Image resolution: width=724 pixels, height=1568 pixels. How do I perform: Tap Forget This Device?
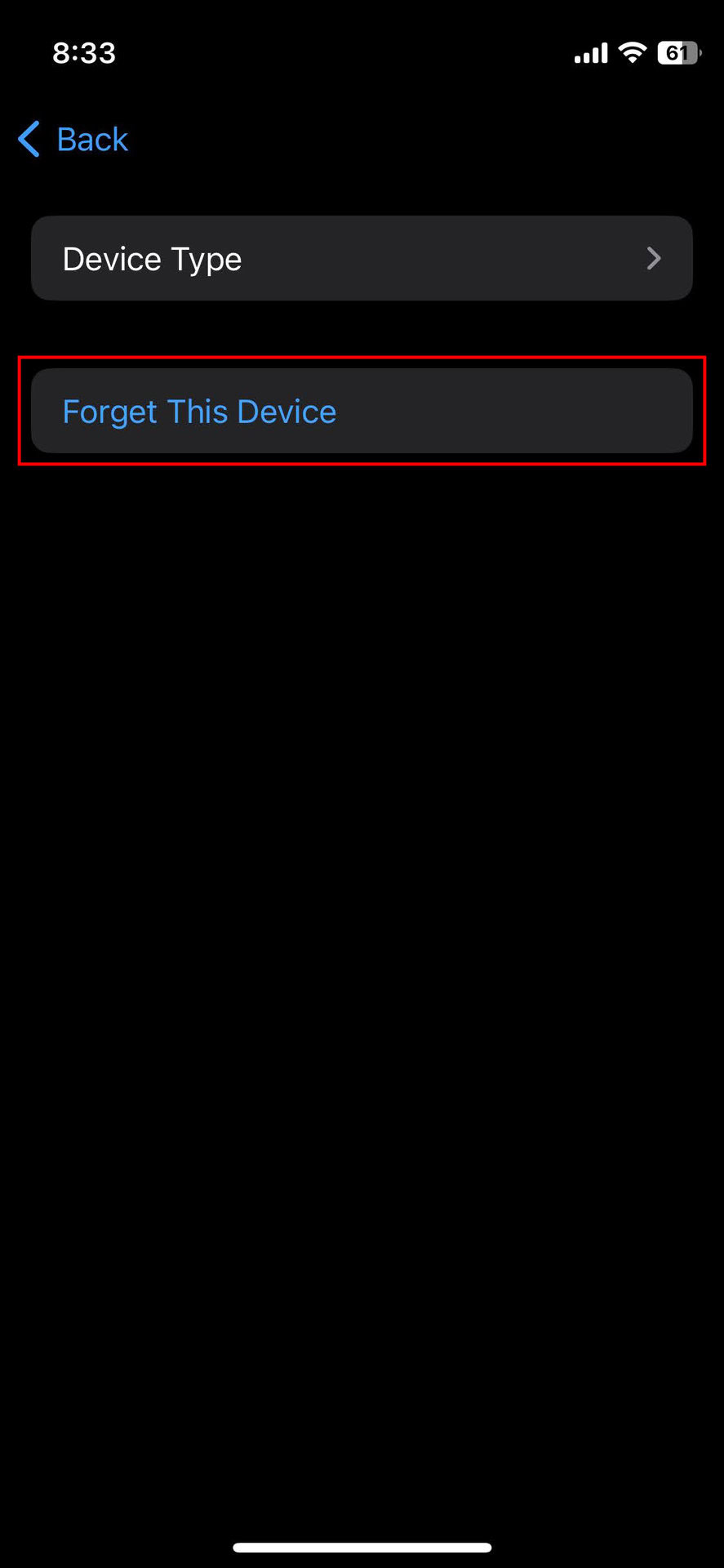pyautogui.click(x=362, y=411)
